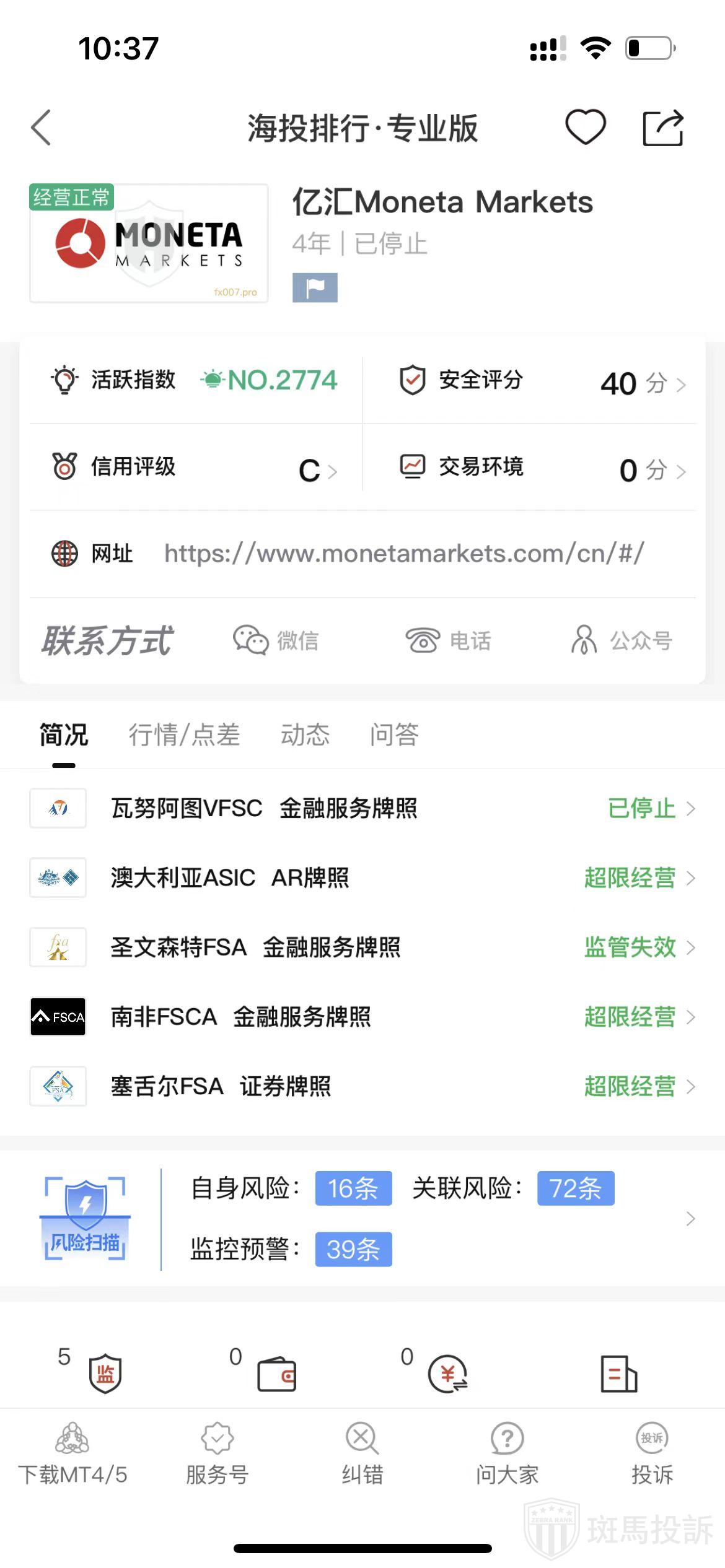Open the 澳大利亚ASIC AR牌照 row
This screenshot has height=1568, width=725.
click(362, 878)
